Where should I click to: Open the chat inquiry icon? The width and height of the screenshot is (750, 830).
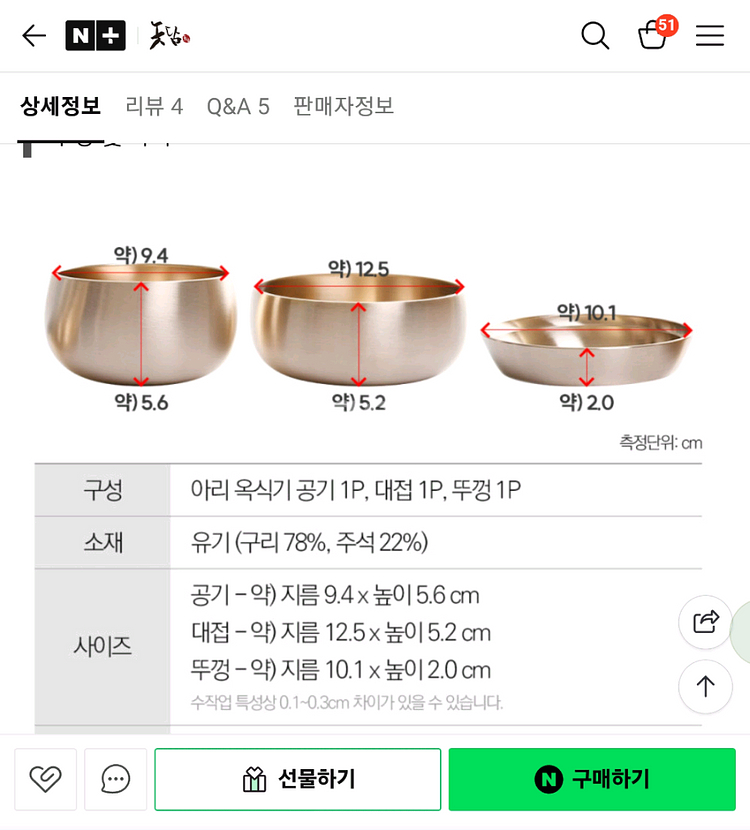(114, 779)
